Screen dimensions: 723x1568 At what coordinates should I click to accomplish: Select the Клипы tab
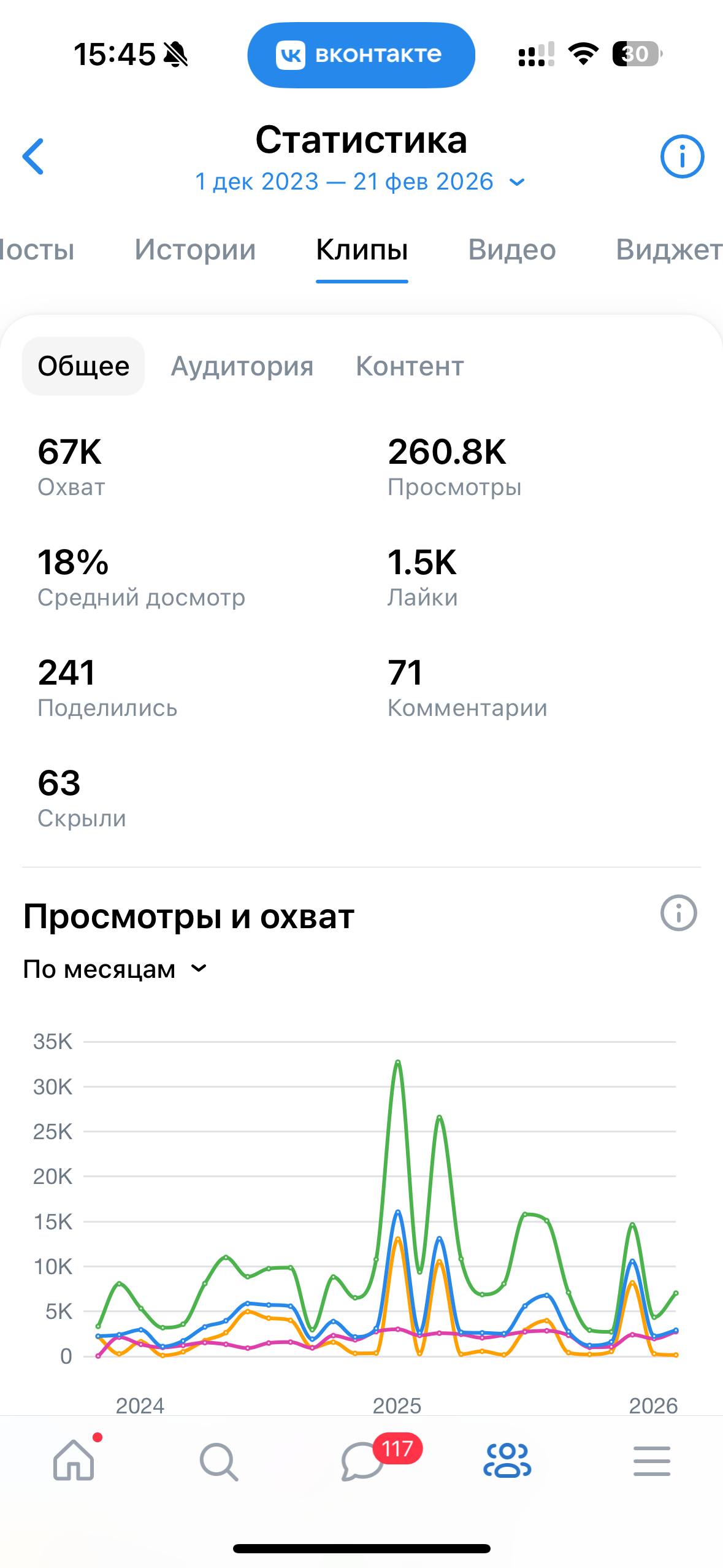[x=362, y=250]
